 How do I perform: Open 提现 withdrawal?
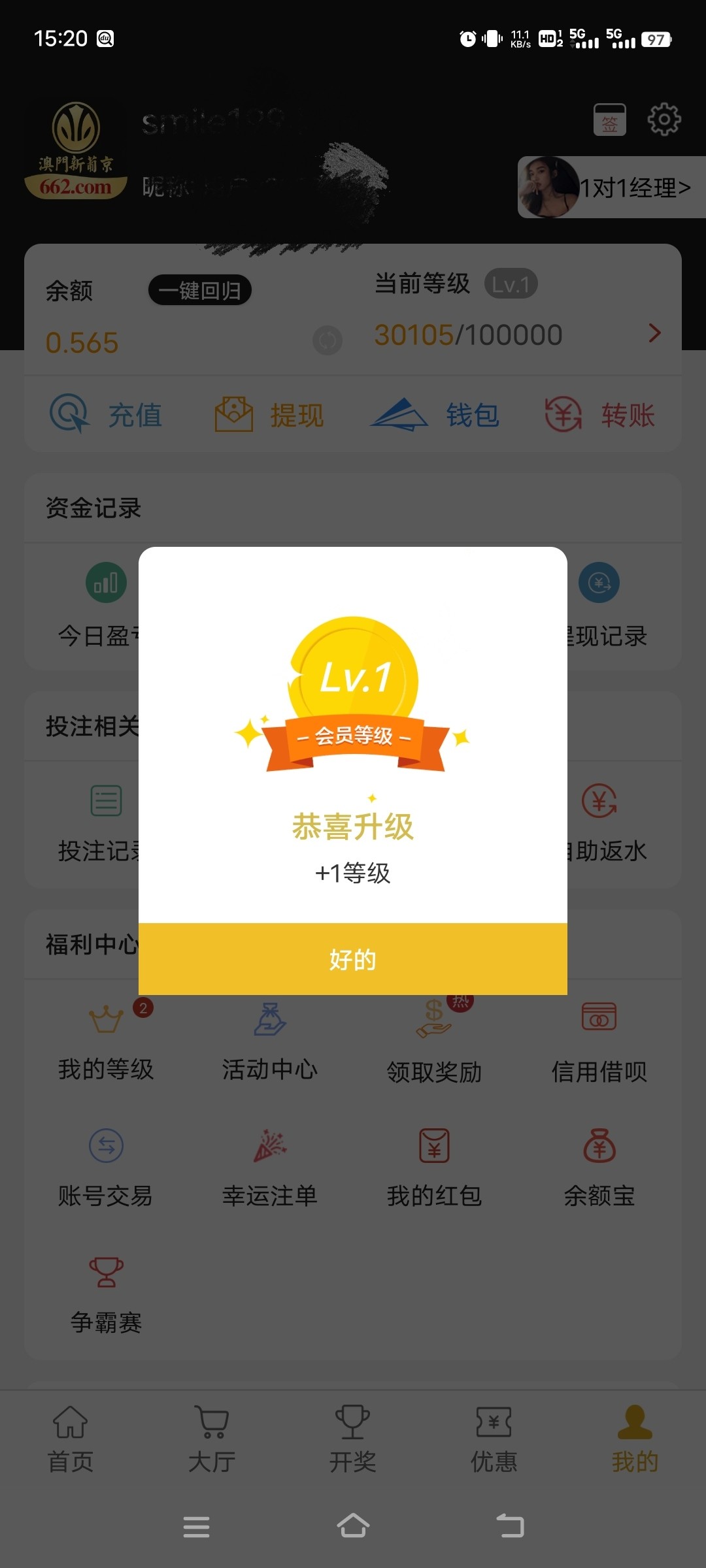point(269,415)
